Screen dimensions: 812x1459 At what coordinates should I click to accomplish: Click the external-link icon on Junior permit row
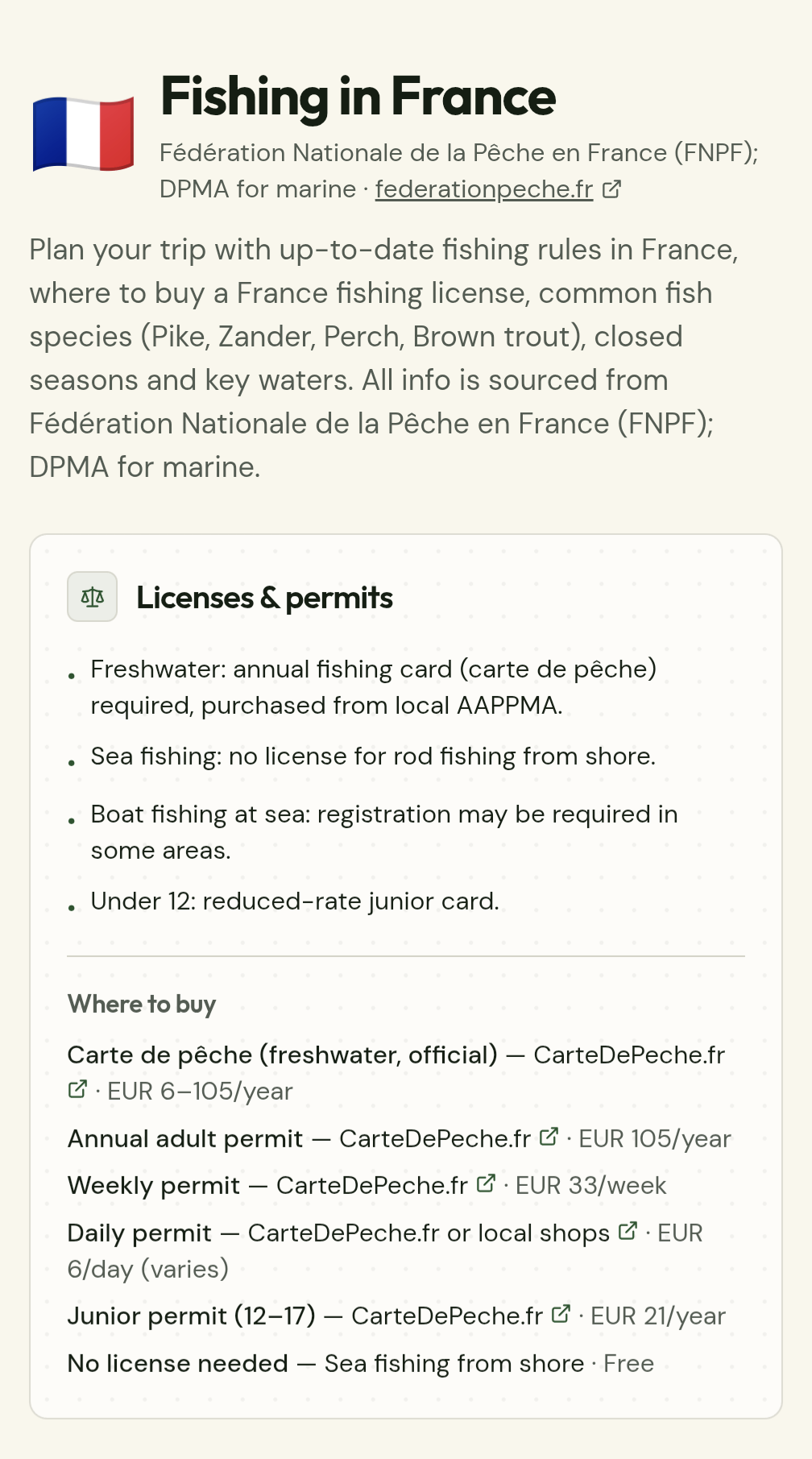click(561, 1314)
